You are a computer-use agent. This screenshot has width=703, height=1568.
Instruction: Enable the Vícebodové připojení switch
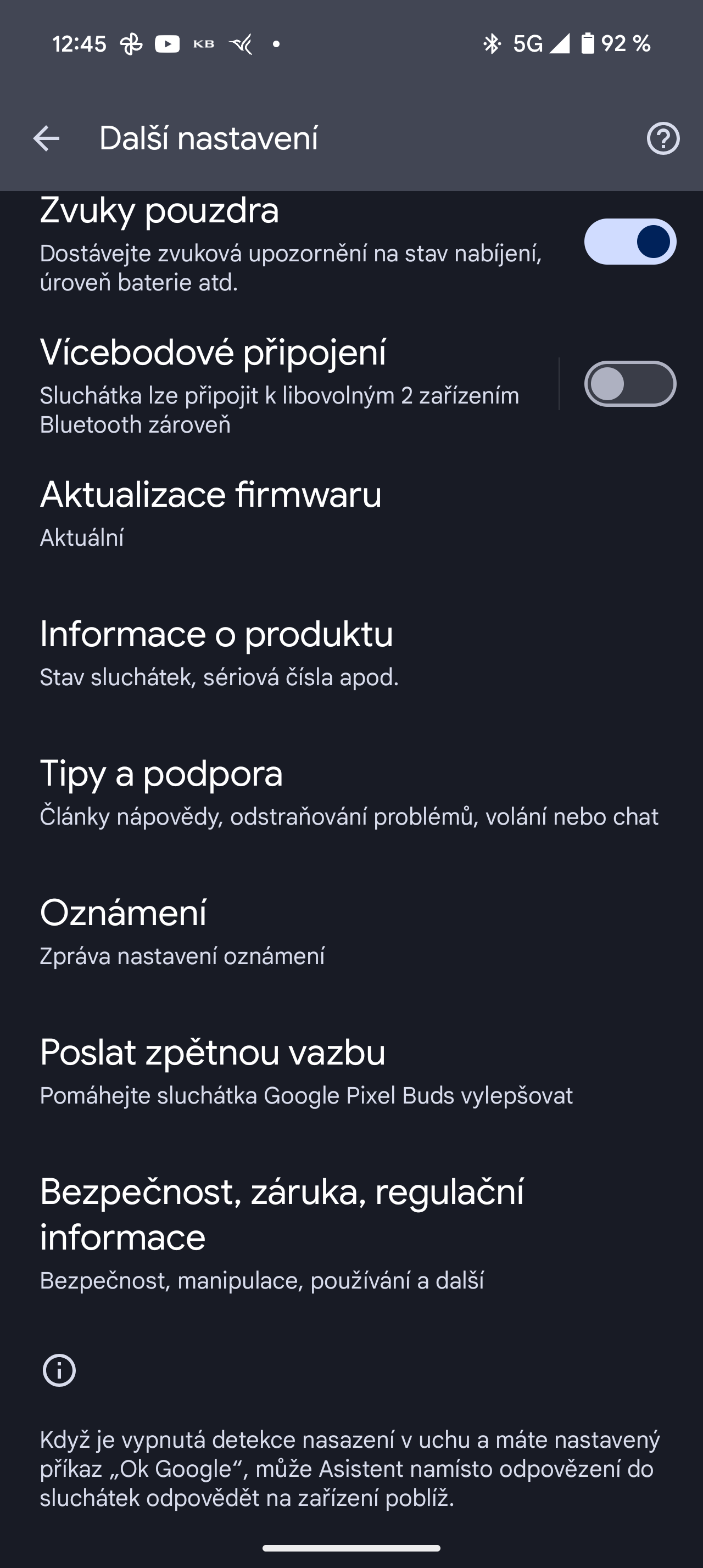pyautogui.click(x=630, y=384)
